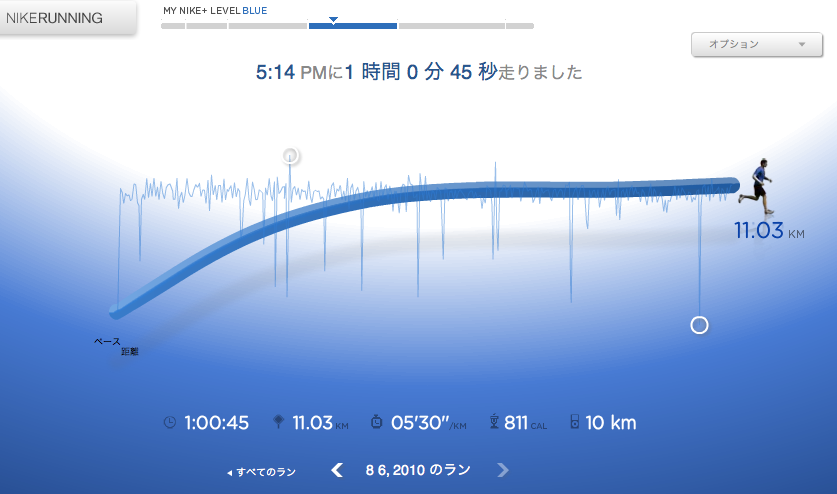Image resolution: width=837 pixels, height=494 pixels.
Task: Go to the previous run
Action: (x=337, y=470)
